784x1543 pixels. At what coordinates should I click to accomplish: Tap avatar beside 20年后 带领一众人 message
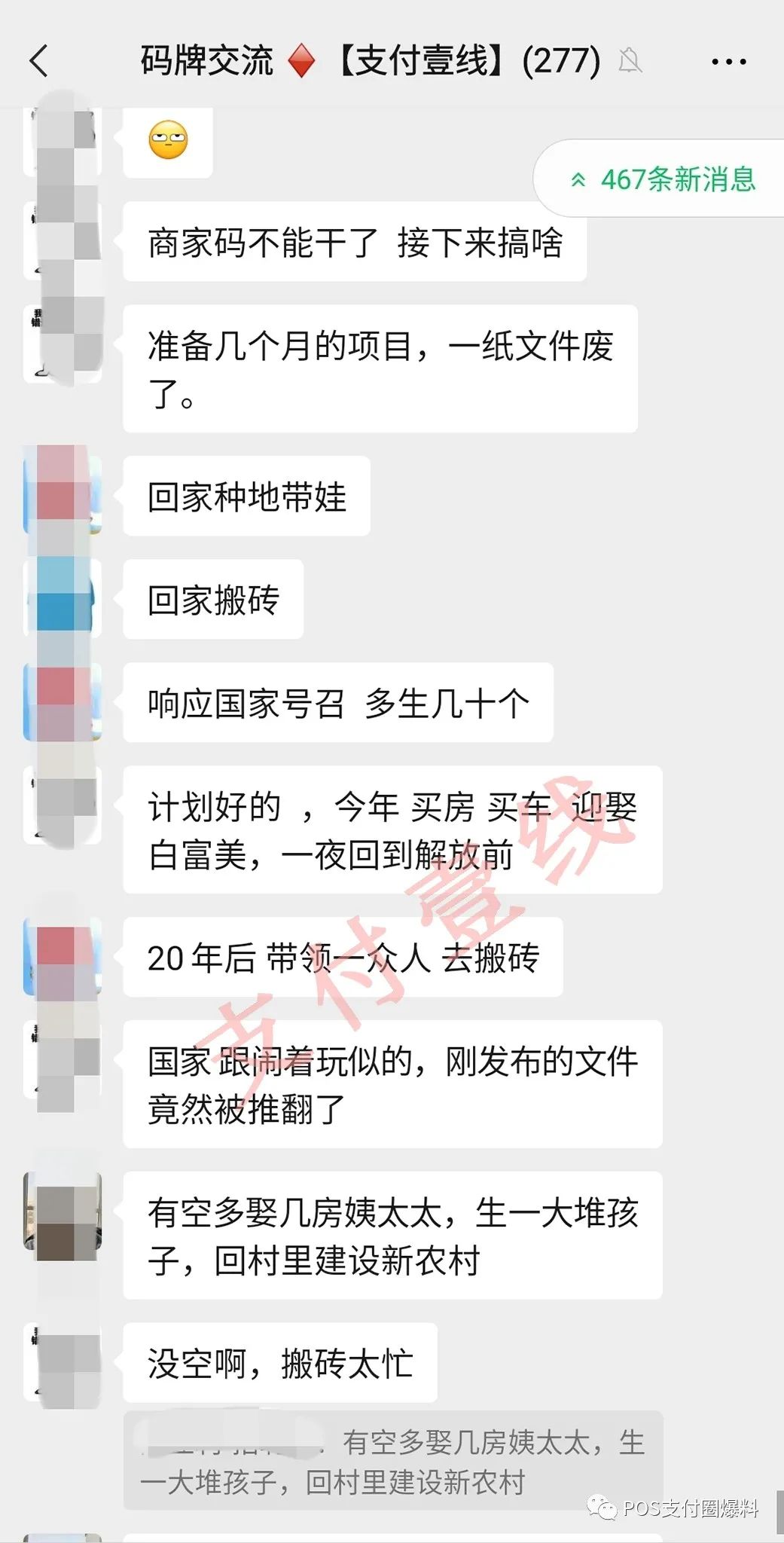point(63,956)
